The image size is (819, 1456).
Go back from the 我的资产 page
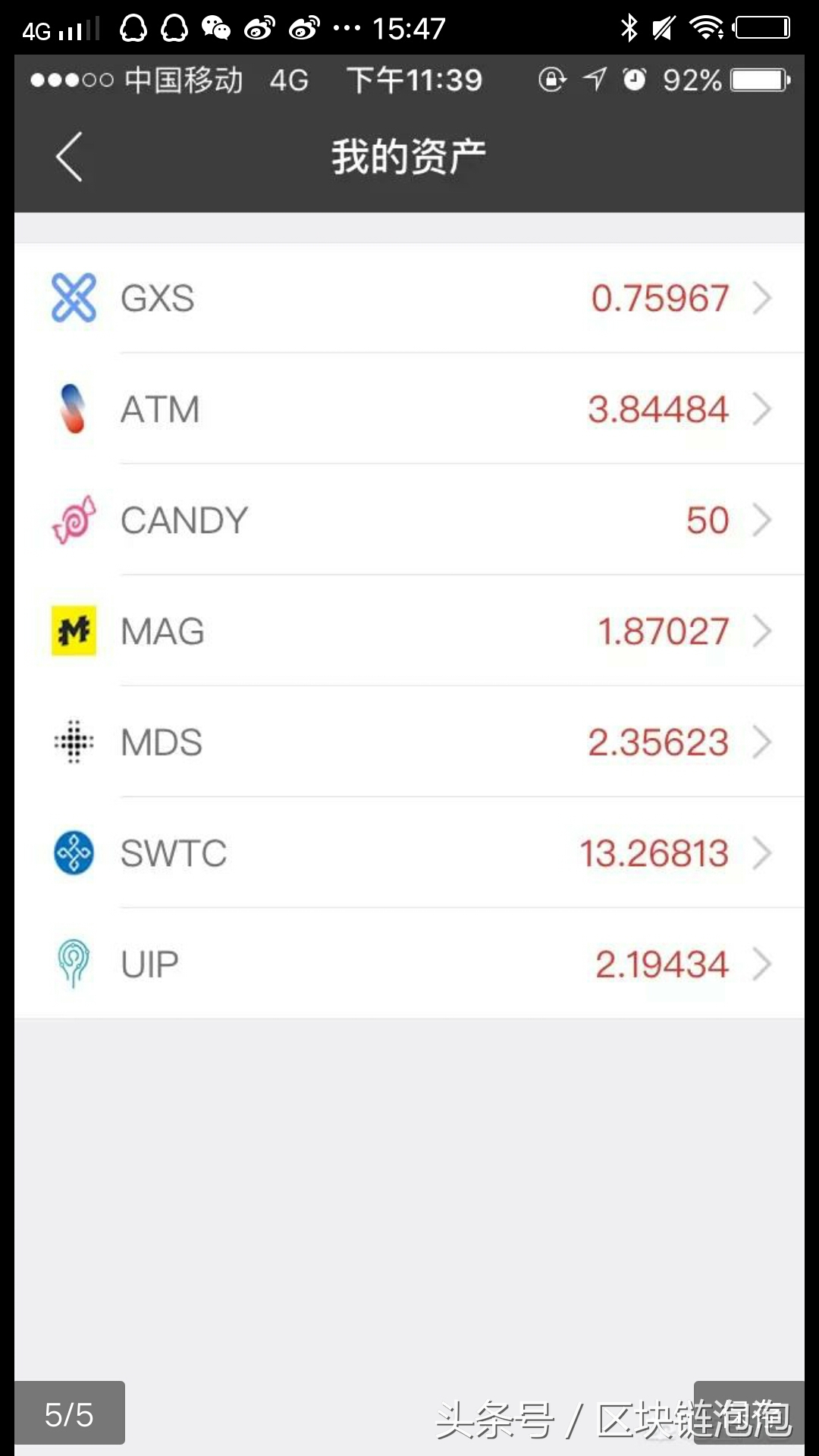click(69, 157)
